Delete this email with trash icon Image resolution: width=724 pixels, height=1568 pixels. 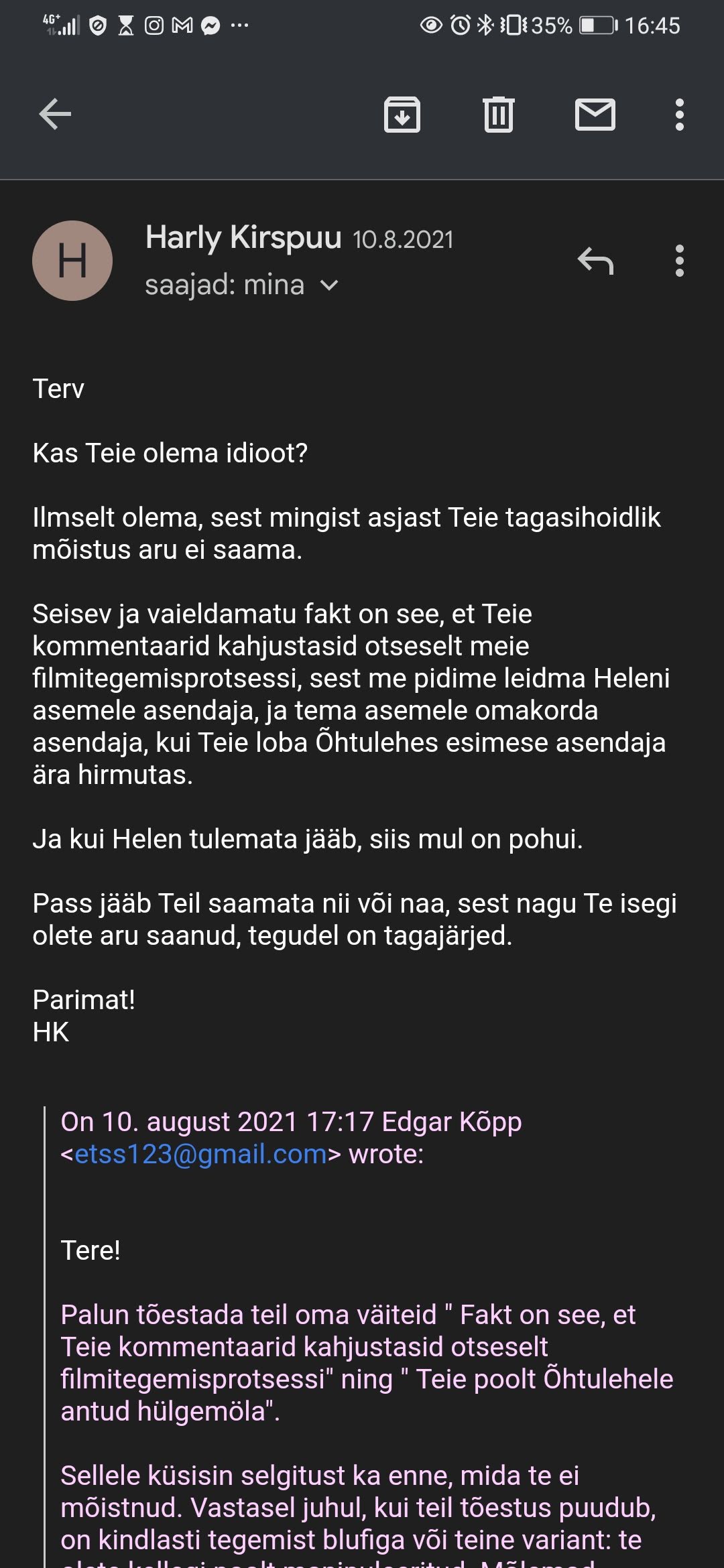[499, 114]
